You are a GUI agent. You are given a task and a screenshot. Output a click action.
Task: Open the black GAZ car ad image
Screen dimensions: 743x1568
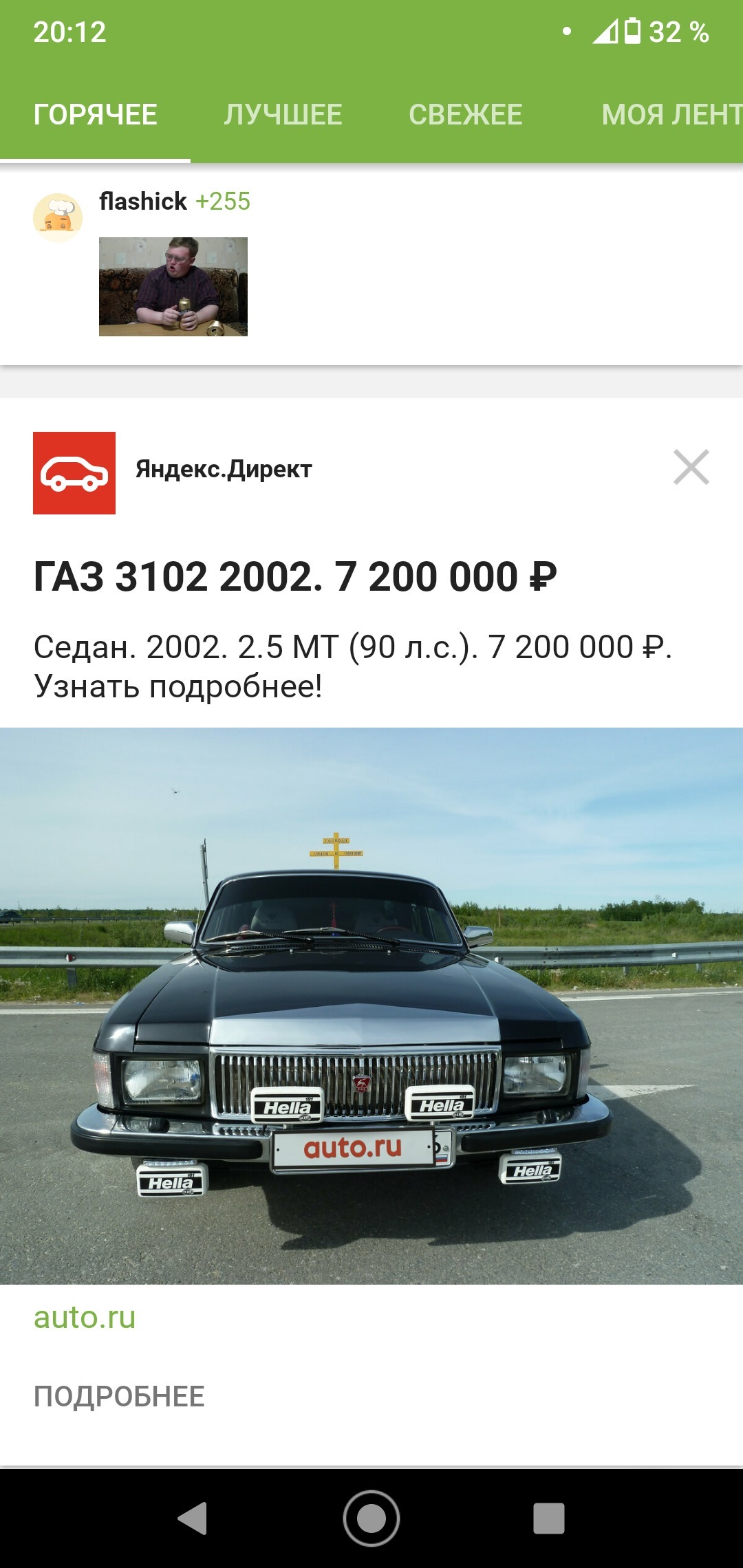click(x=371, y=1005)
